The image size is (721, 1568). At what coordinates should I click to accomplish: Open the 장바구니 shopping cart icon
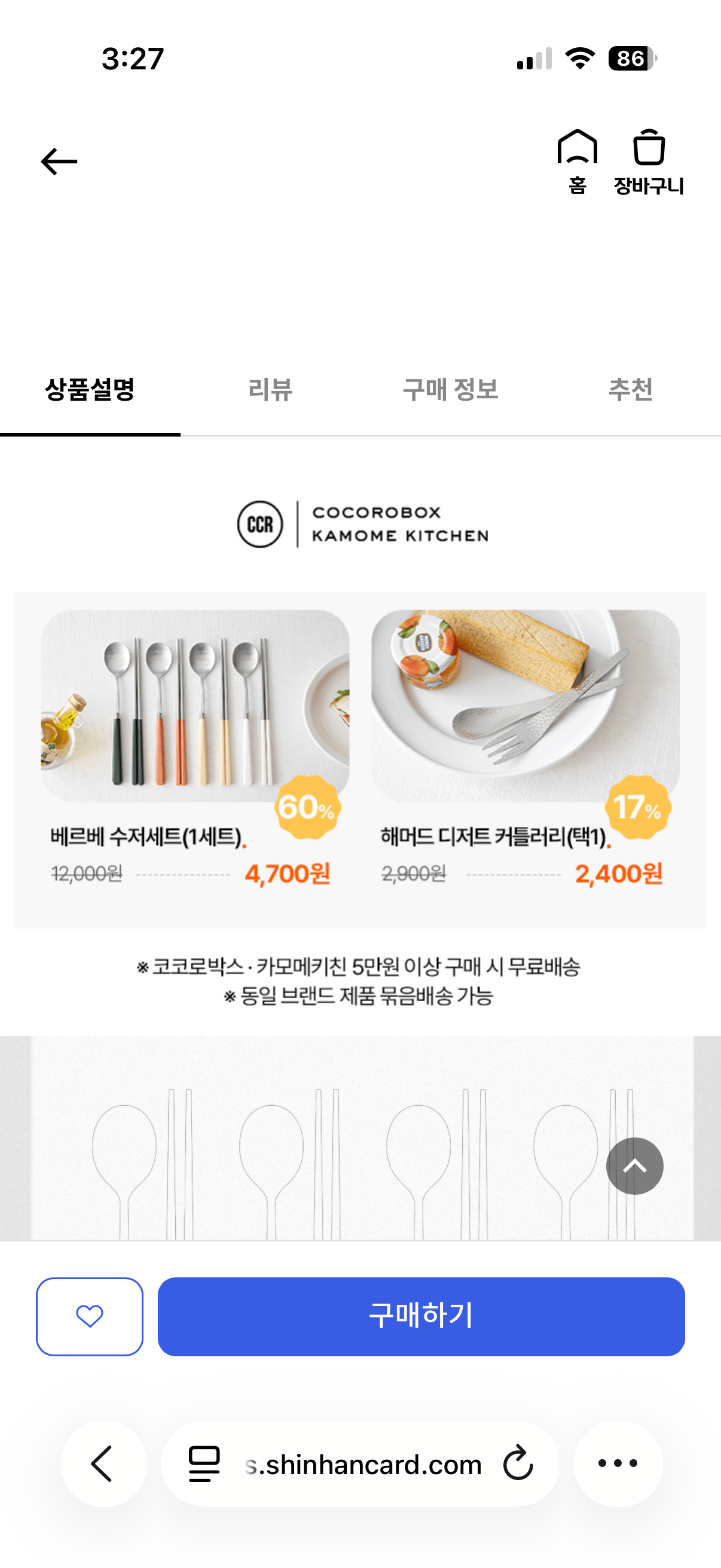[649, 149]
